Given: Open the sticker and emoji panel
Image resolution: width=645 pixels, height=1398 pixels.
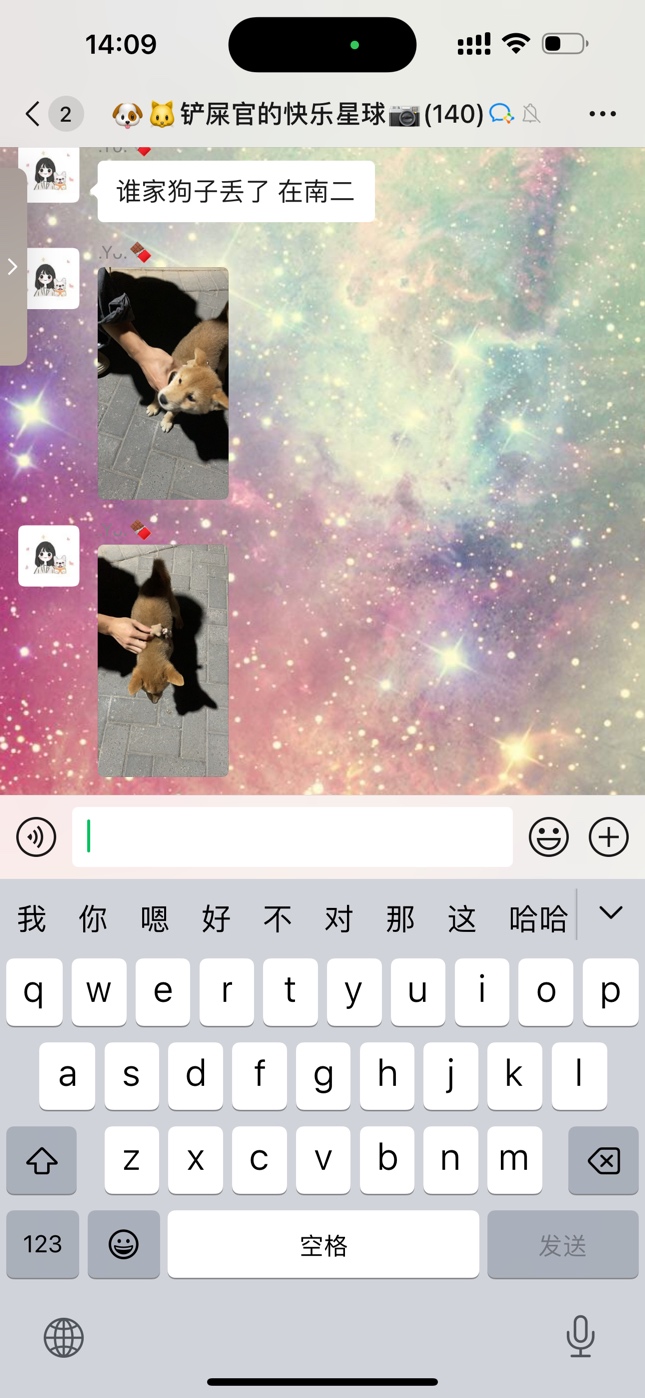Looking at the screenshot, I should 549,837.
